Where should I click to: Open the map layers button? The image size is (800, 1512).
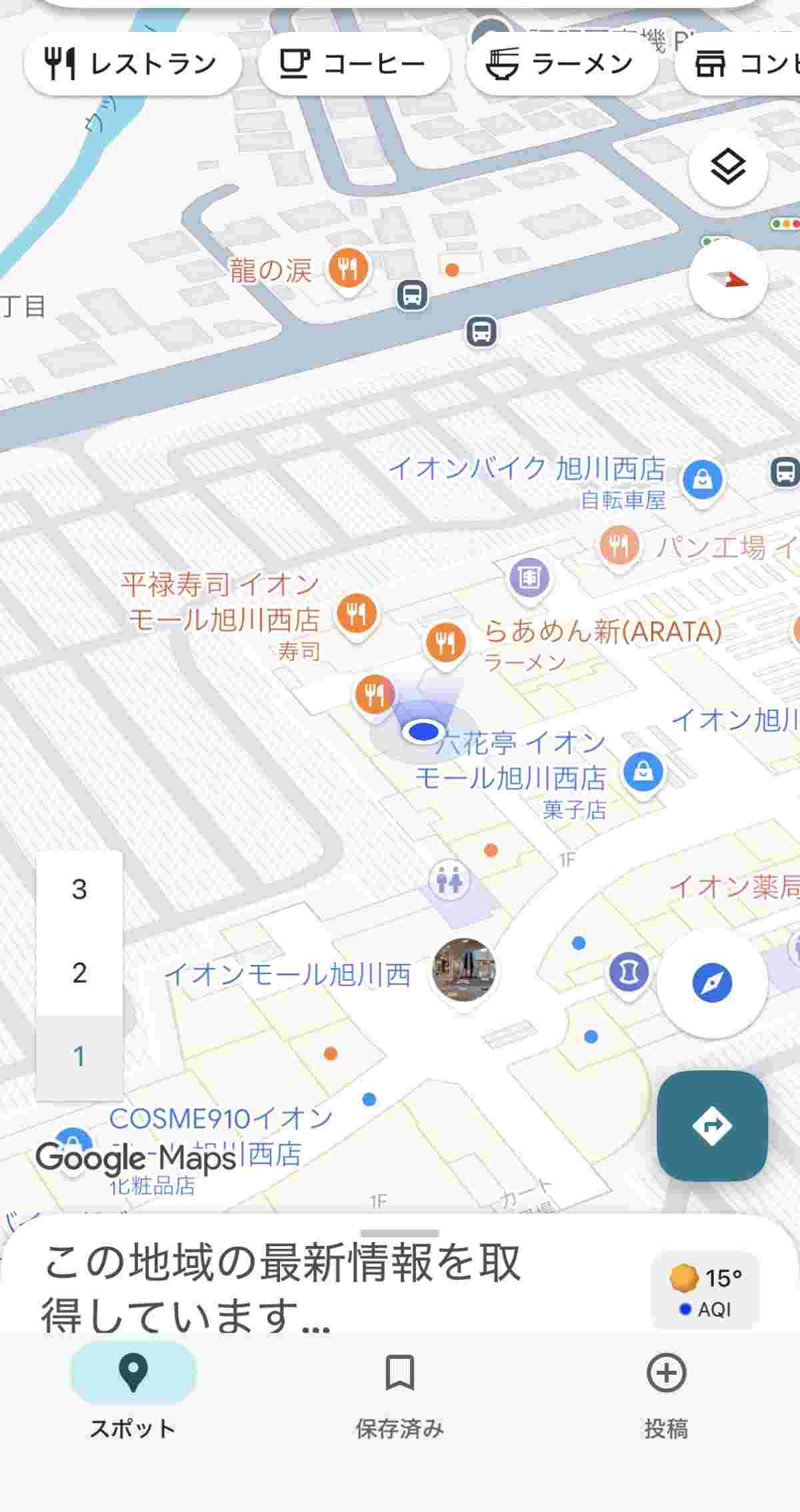(x=728, y=167)
